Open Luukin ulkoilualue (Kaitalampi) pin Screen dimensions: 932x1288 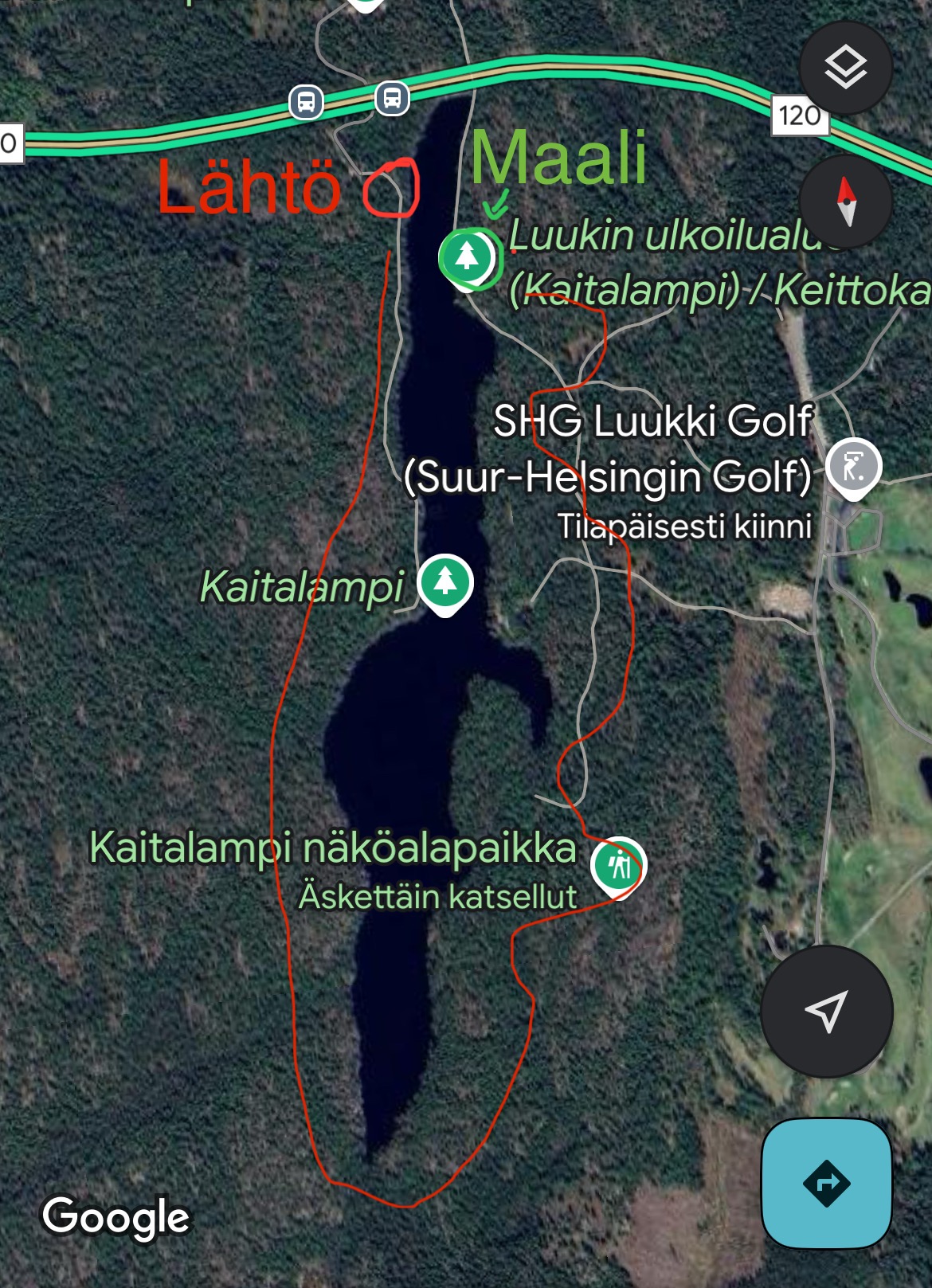[467, 259]
